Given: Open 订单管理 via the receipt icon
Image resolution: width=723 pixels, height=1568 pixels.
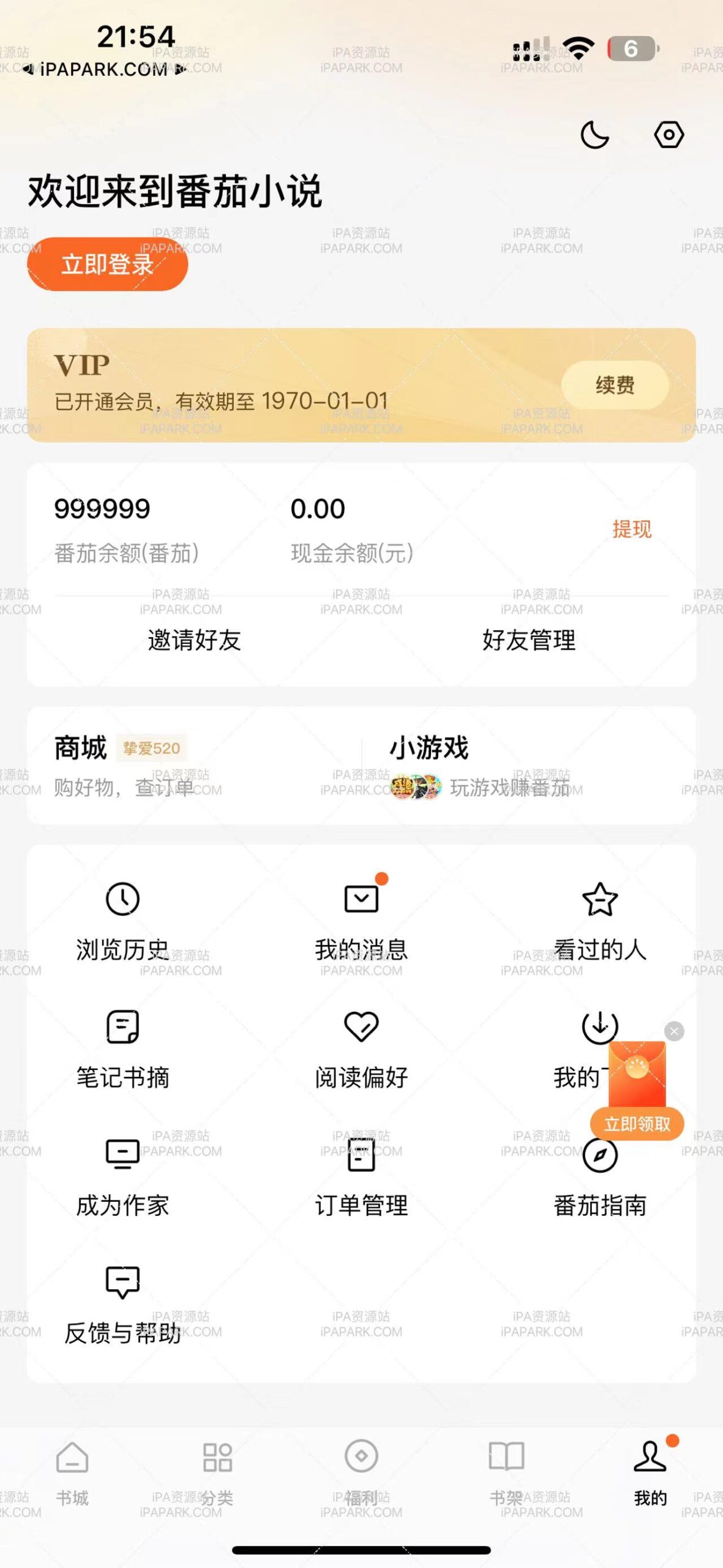Looking at the screenshot, I should (x=361, y=1159).
